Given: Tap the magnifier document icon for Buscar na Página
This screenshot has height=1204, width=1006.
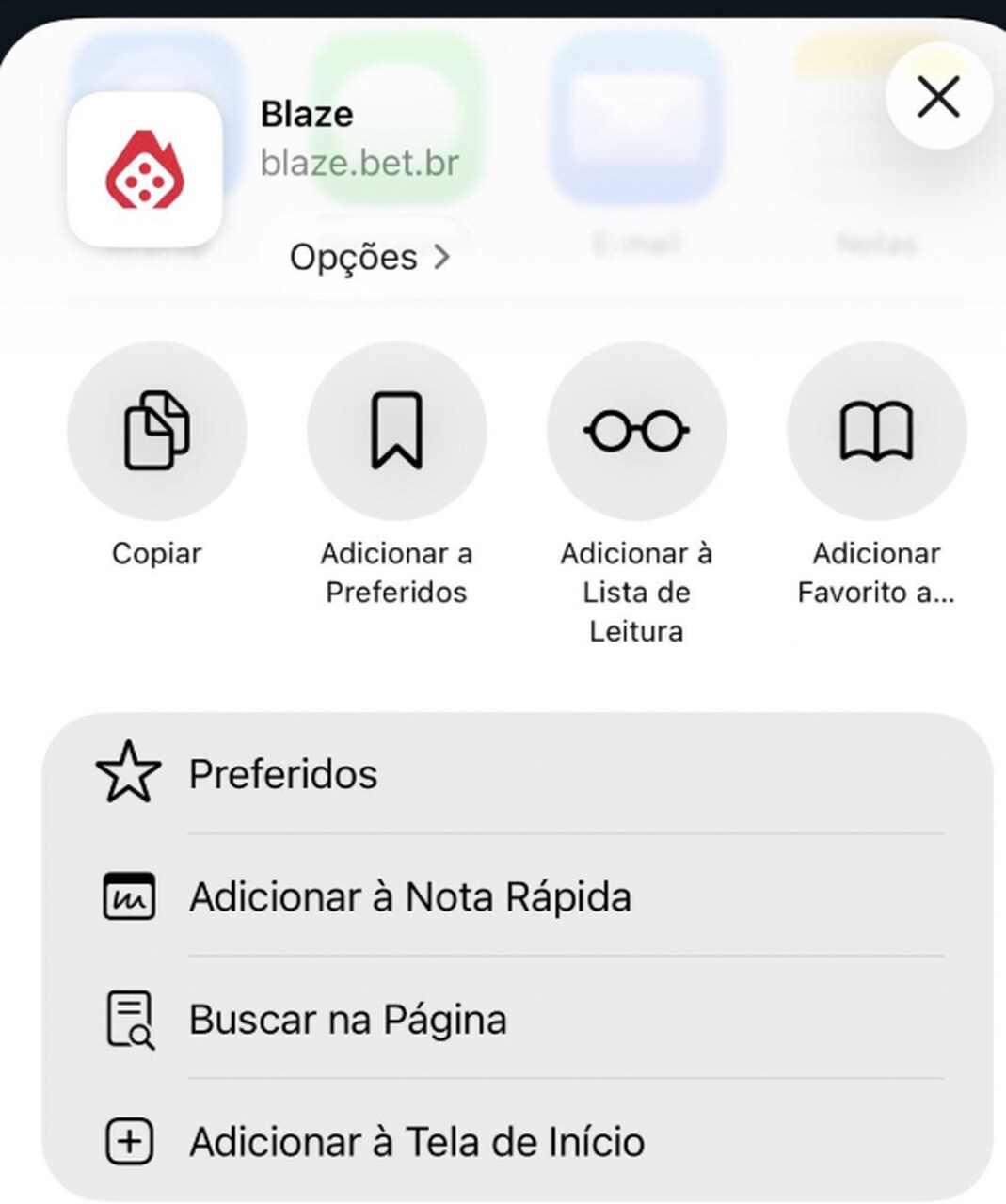Looking at the screenshot, I should 129,1018.
